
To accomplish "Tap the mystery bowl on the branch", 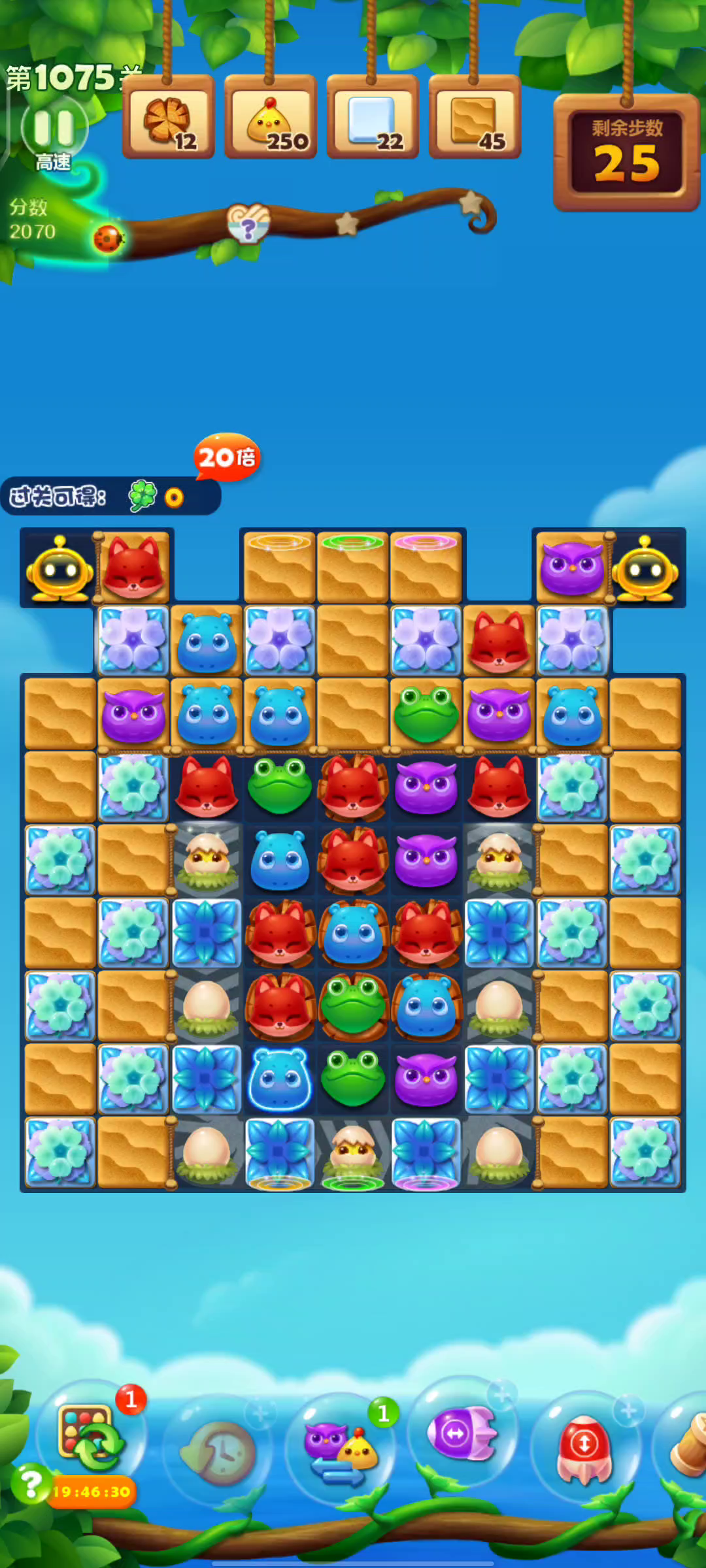I will pyautogui.click(x=248, y=223).
